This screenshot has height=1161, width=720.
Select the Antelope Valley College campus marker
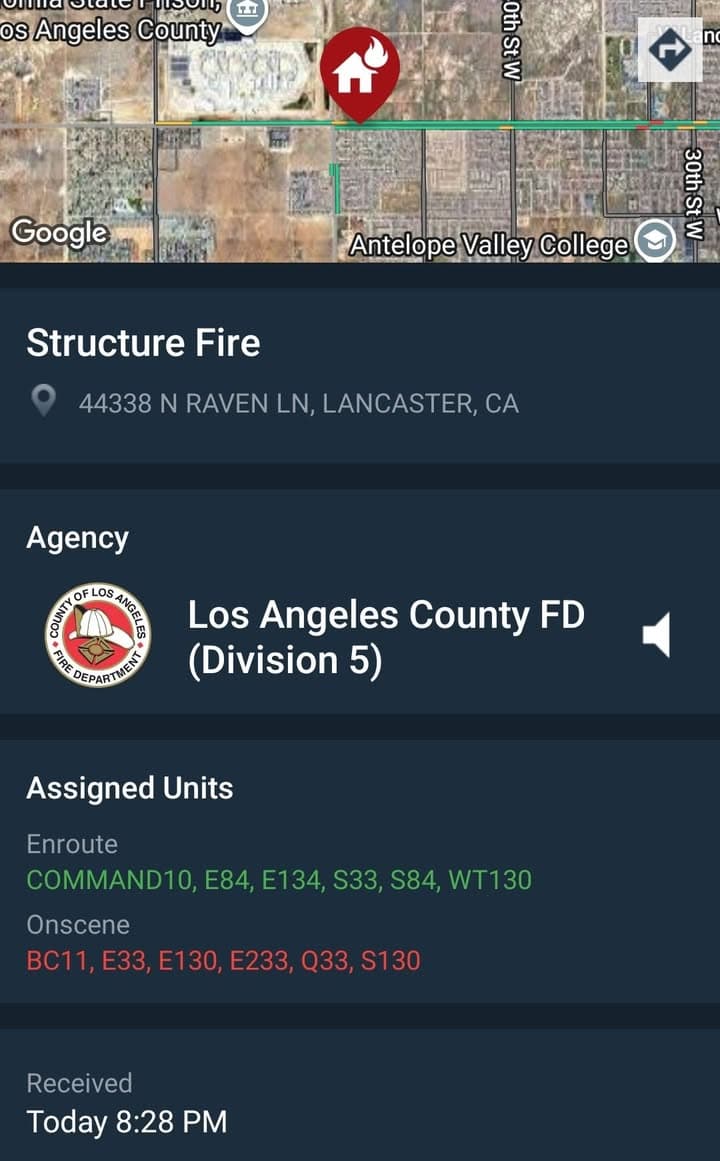[655, 240]
